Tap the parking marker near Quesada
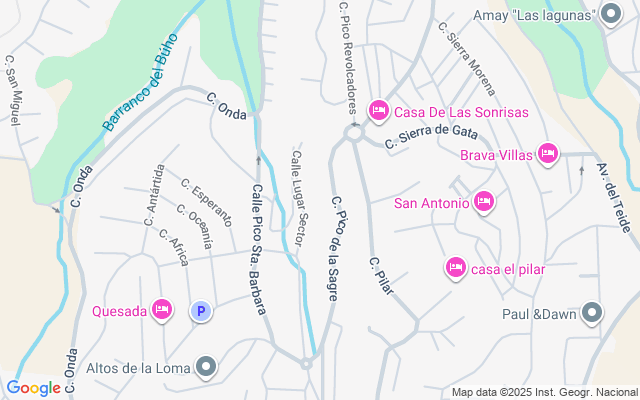This screenshot has height=400, width=640. point(201,311)
